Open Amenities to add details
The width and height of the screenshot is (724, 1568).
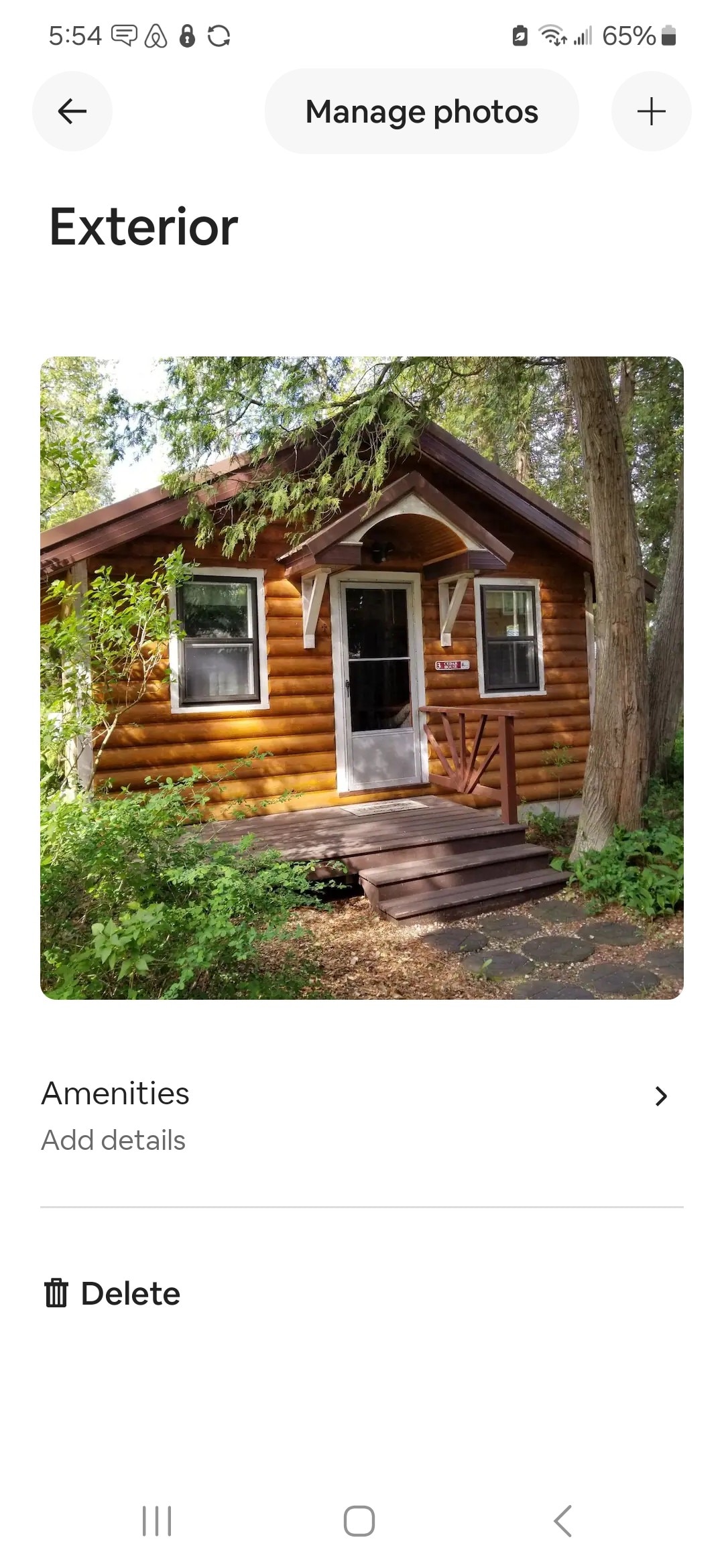coord(362,1116)
